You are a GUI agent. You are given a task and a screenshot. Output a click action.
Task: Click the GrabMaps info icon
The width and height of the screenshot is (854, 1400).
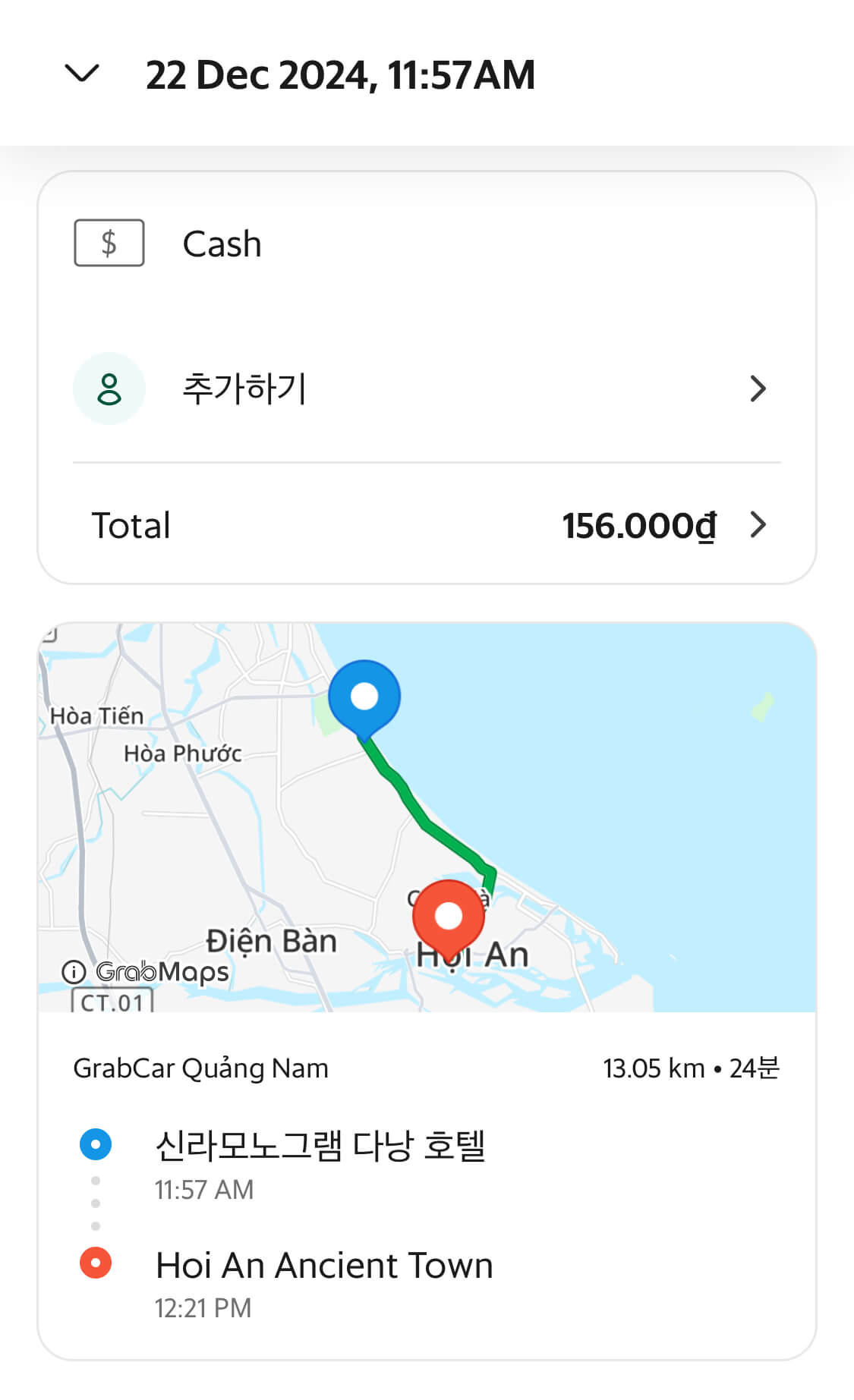tap(72, 971)
